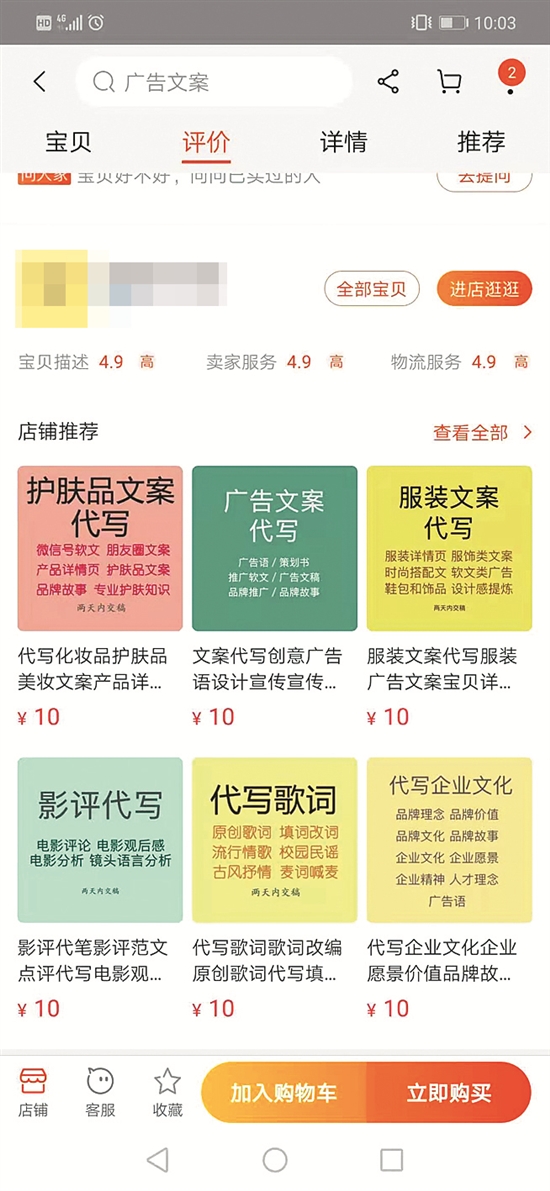Open 查看全部 shop recommendations
550x1191 pixels.
tap(483, 433)
